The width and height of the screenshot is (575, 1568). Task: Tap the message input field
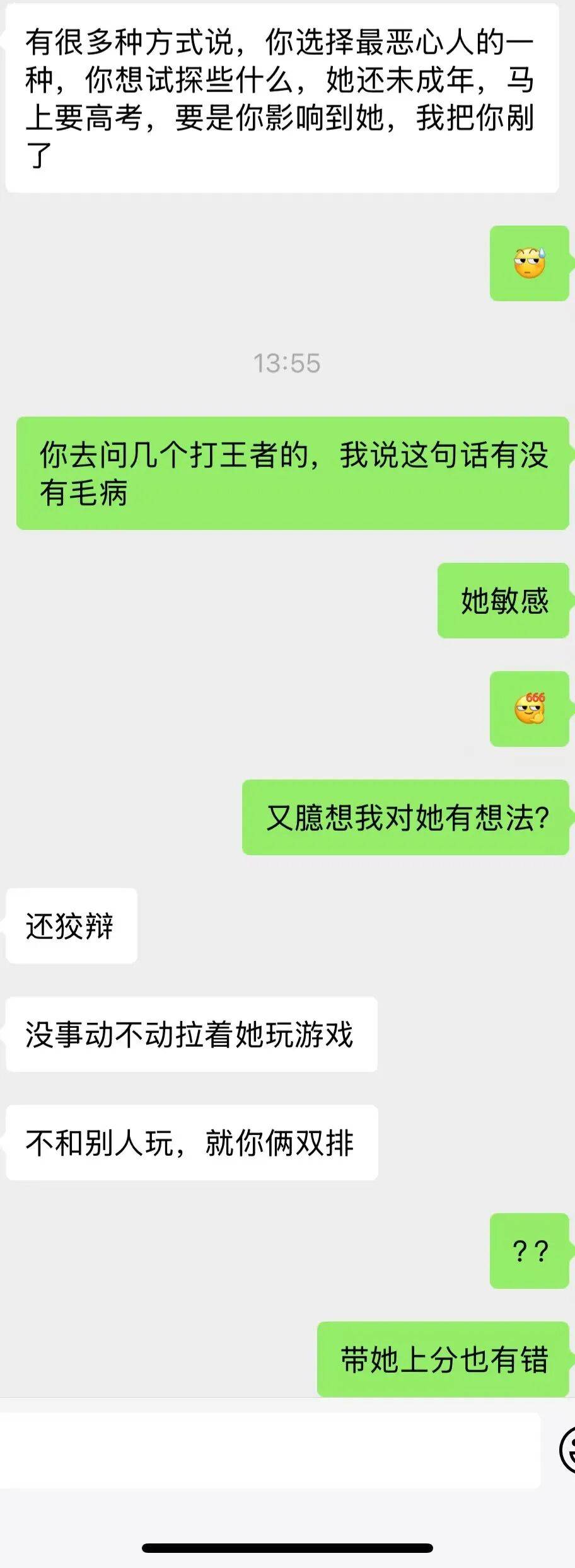(270, 1450)
